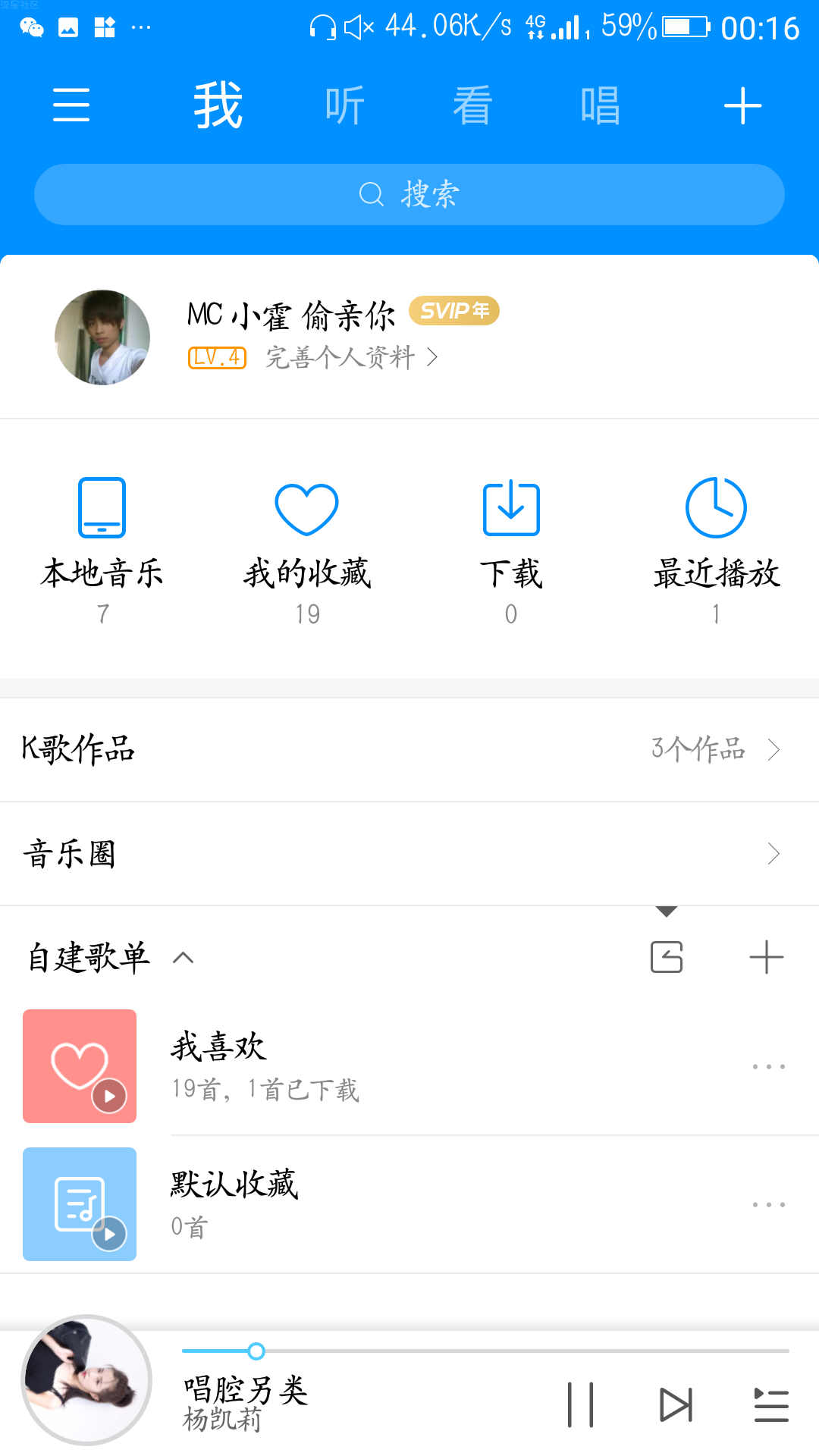Skip to the next track
Image resolution: width=819 pixels, height=1456 pixels.
click(676, 1405)
